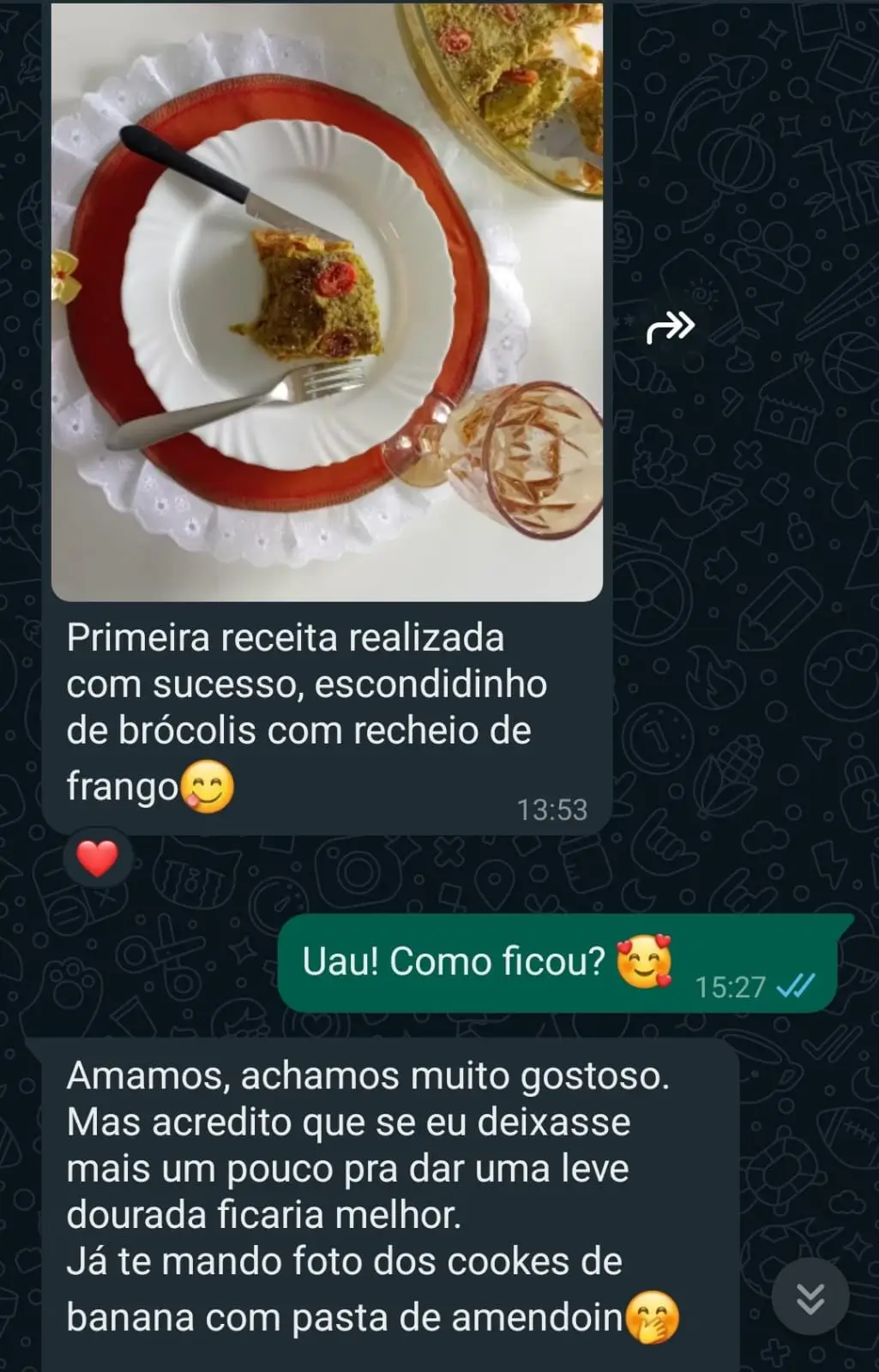The width and height of the screenshot is (879, 1372).
Task: Open the escondidinho food photo
Action: point(327,300)
